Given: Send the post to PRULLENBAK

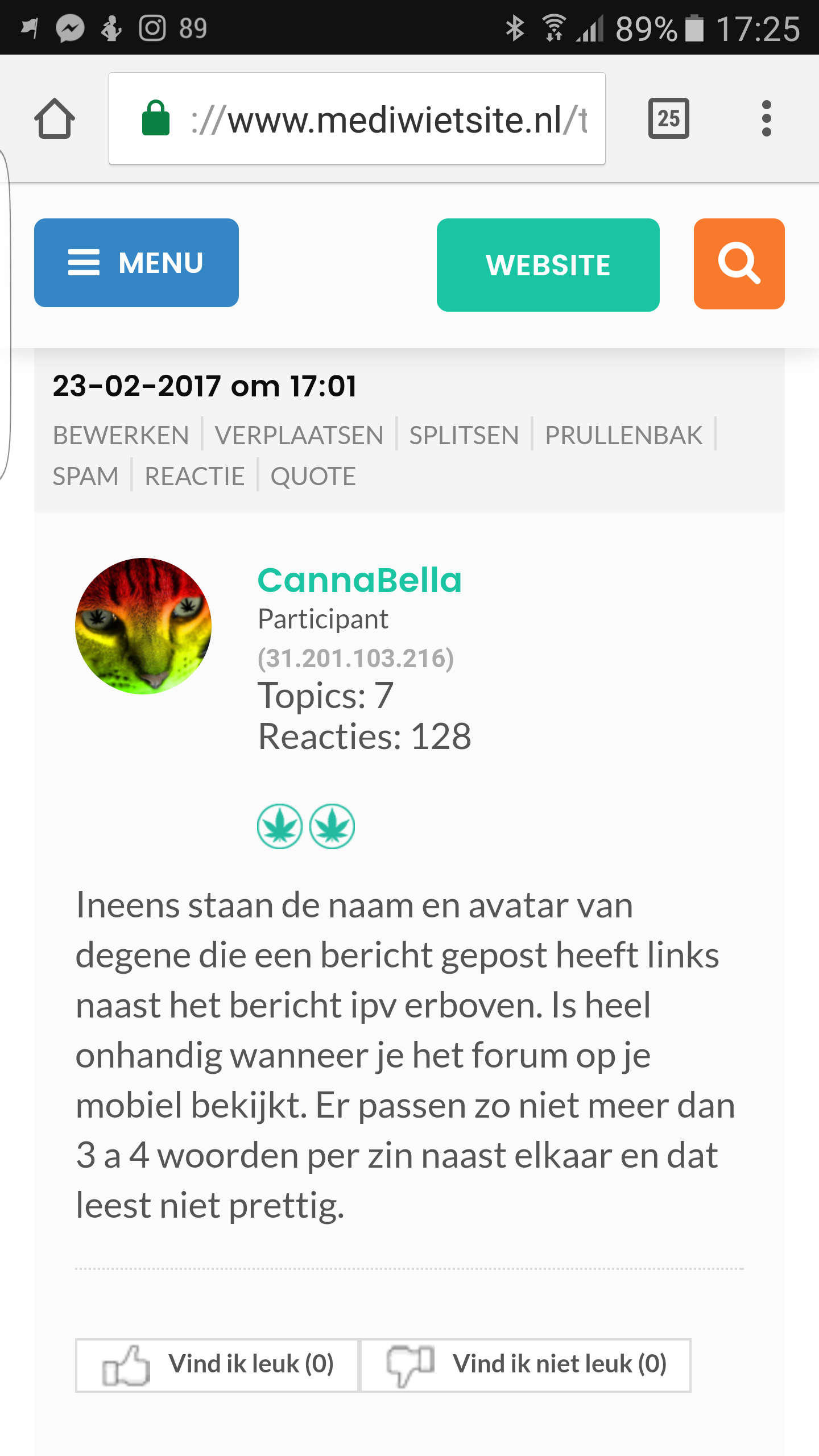Looking at the screenshot, I should click(623, 436).
